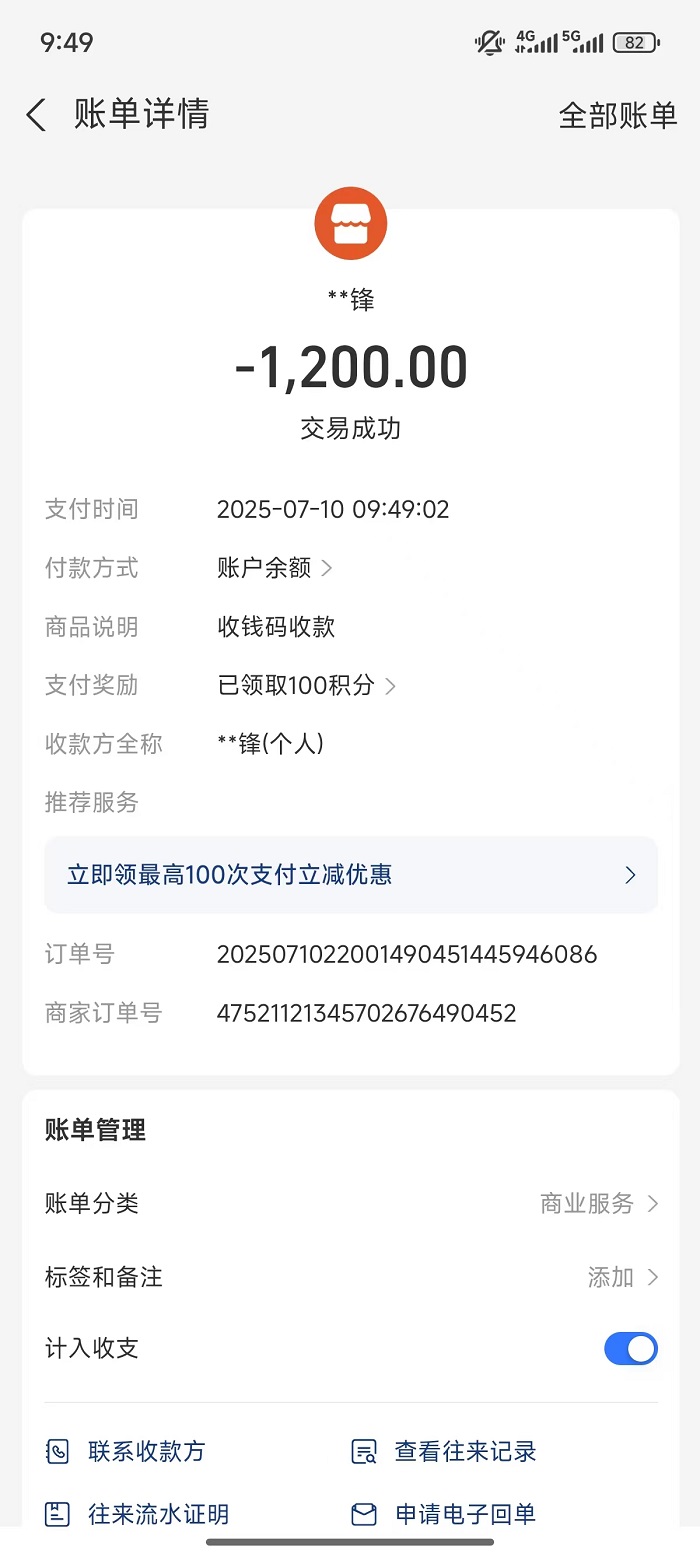View the 已领取100积分 payment reward
This screenshot has height=1557, width=700.
(307, 685)
